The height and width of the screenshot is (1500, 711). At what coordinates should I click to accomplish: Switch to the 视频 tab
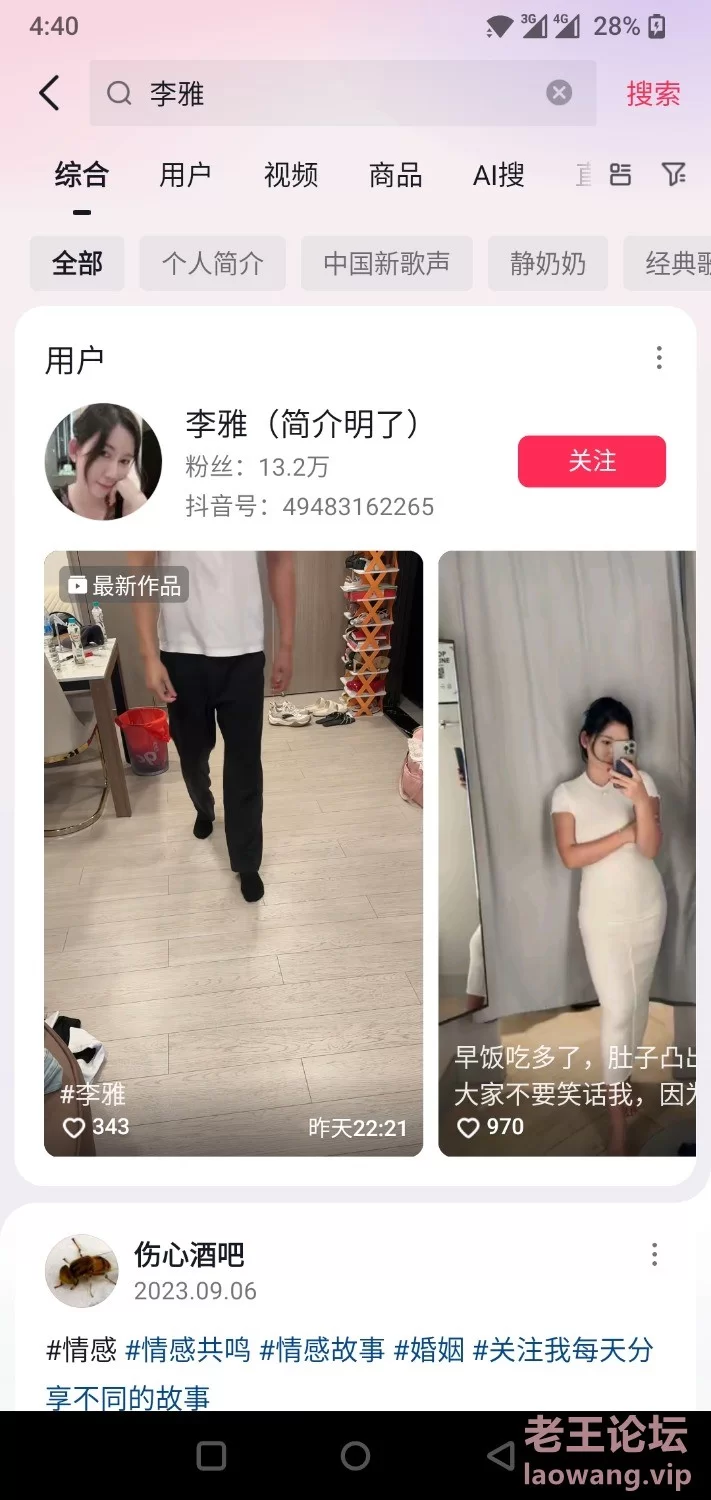click(291, 175)
